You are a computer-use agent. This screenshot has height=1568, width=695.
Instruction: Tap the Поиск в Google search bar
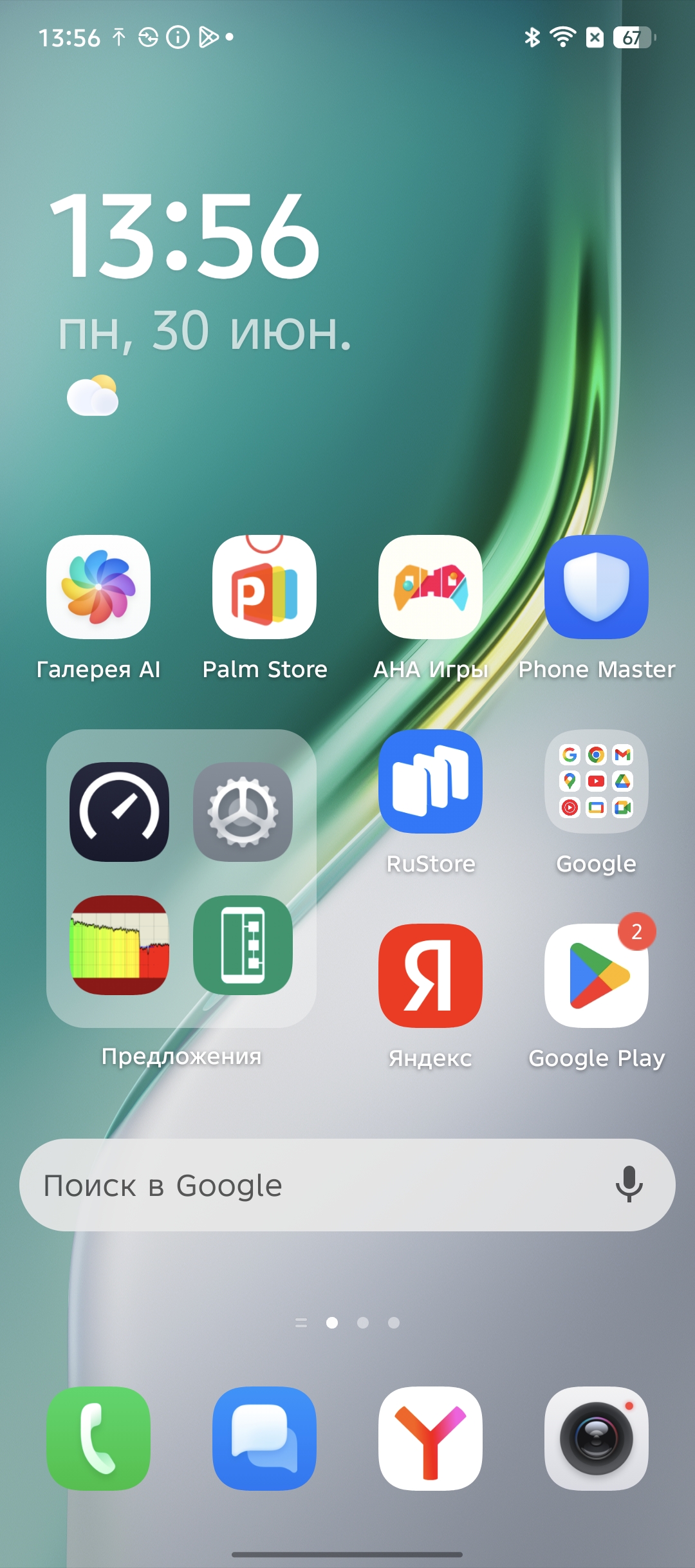309,1185
